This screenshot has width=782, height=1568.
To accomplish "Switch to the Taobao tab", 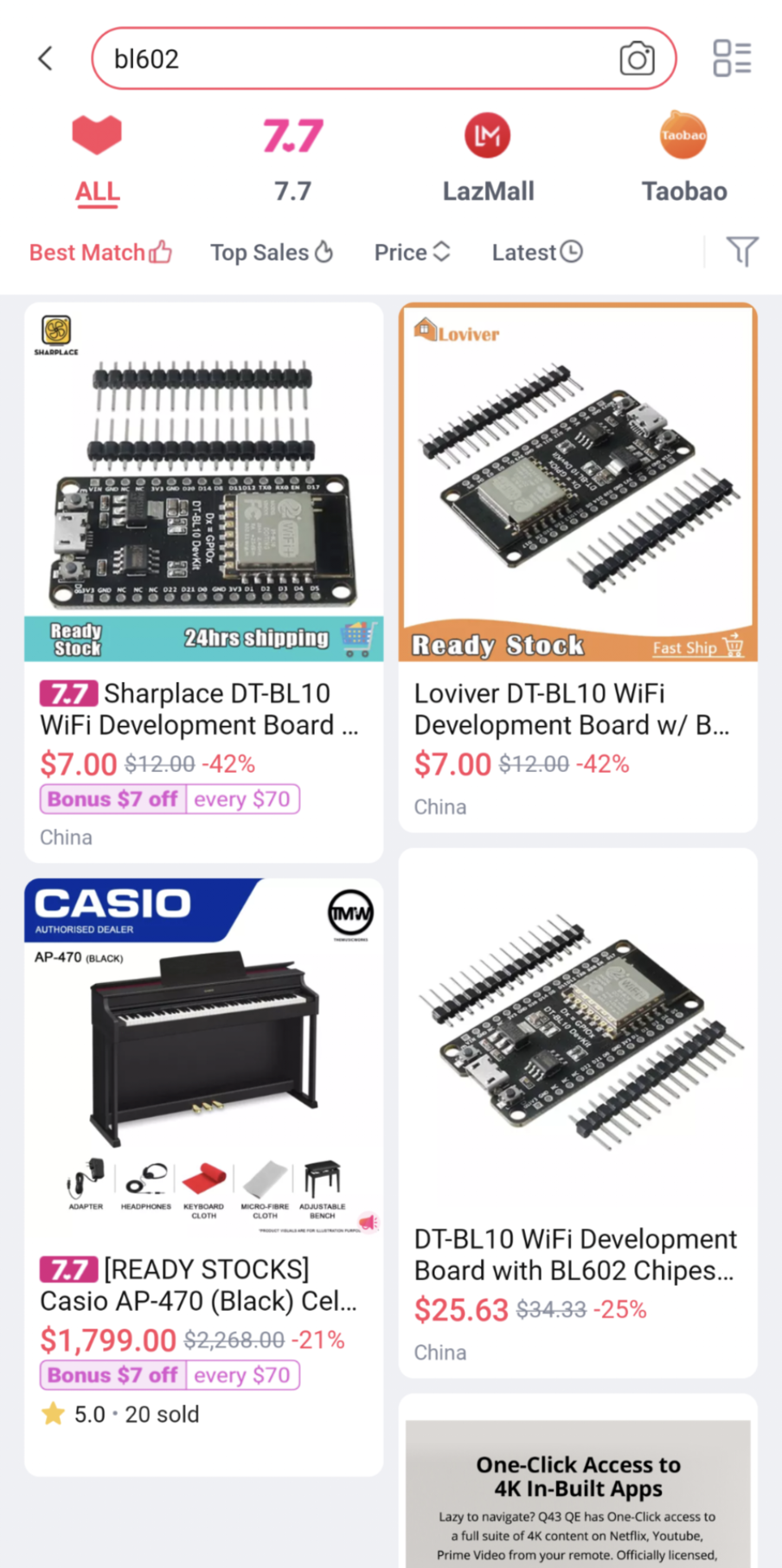I will (683, 159).
